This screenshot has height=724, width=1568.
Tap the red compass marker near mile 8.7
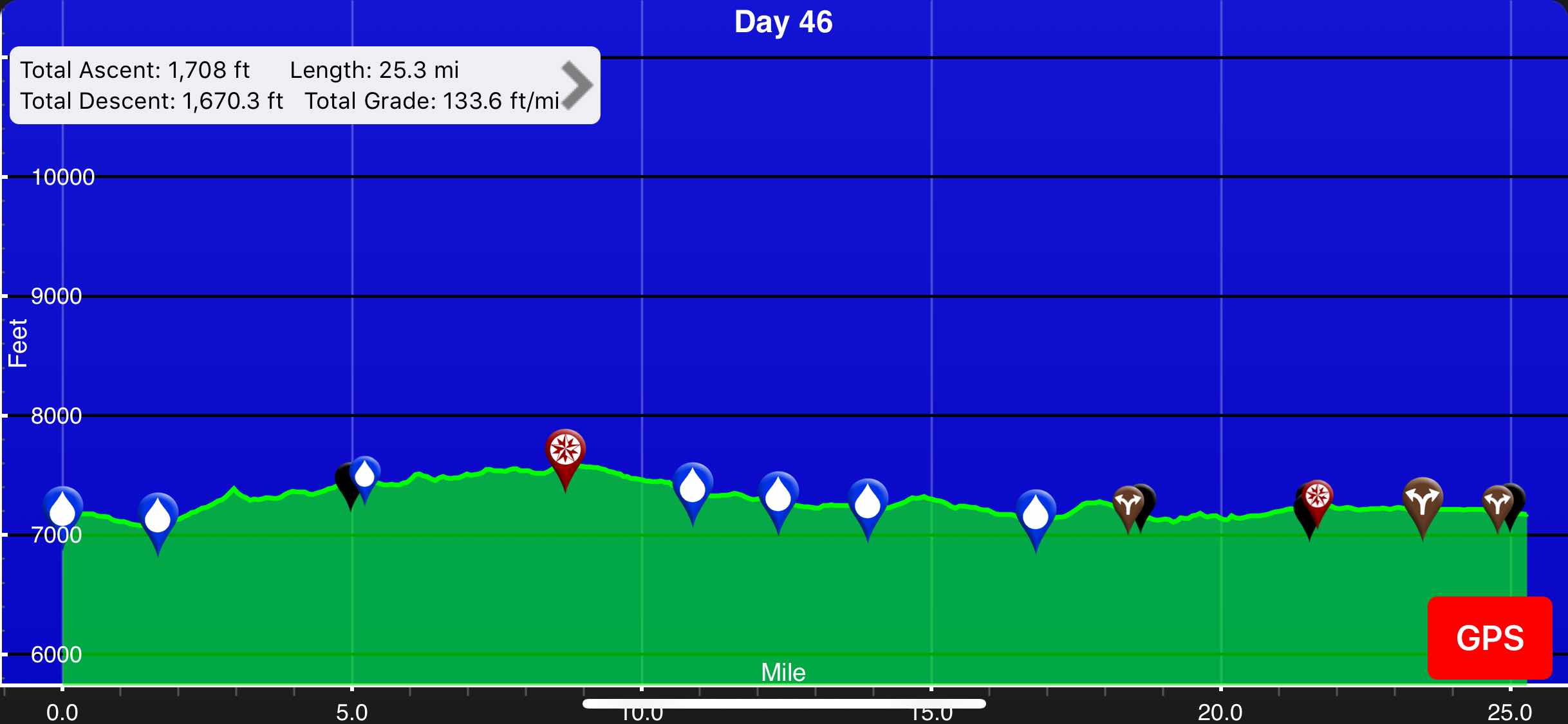(x=565, y=449)
